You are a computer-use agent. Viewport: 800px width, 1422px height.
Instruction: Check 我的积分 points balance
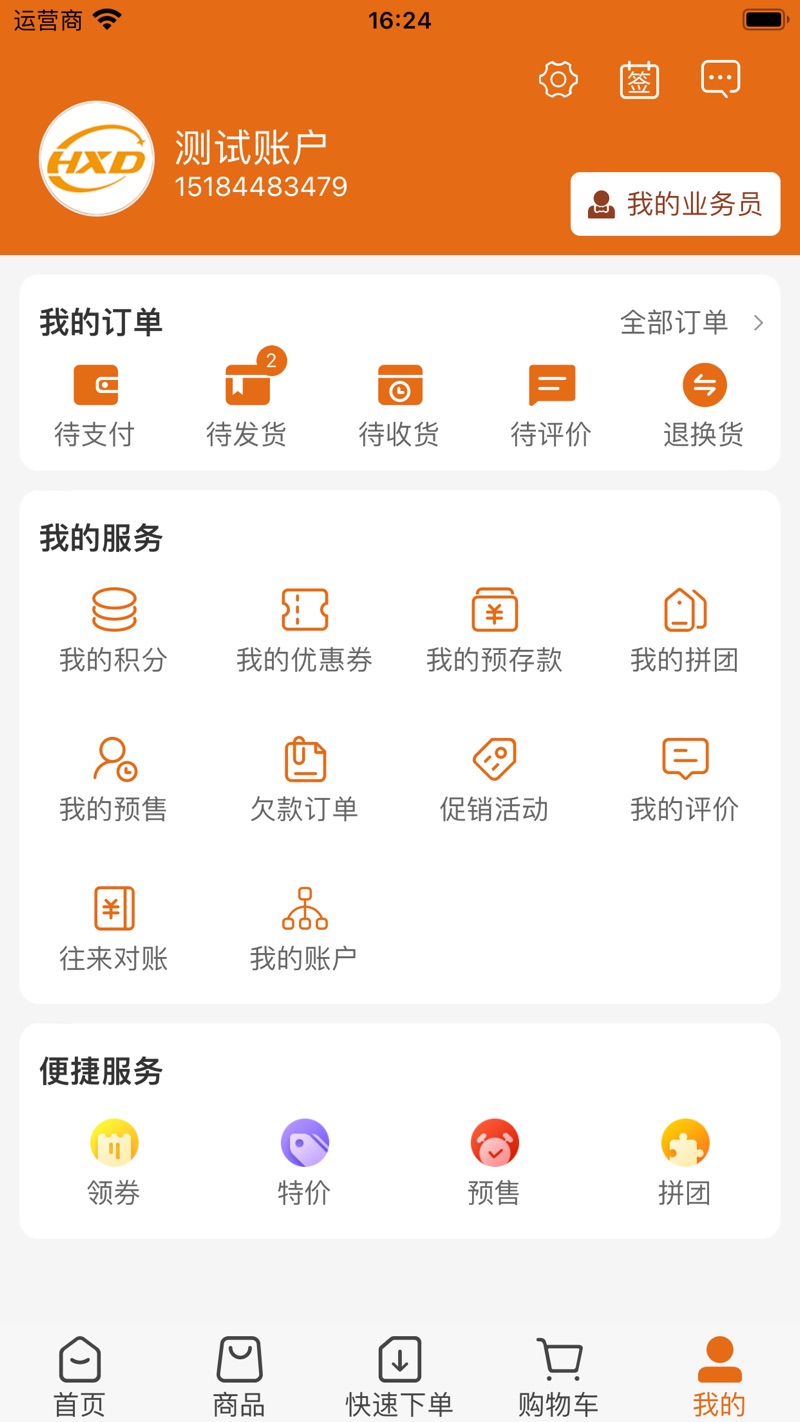click(114, 625)
